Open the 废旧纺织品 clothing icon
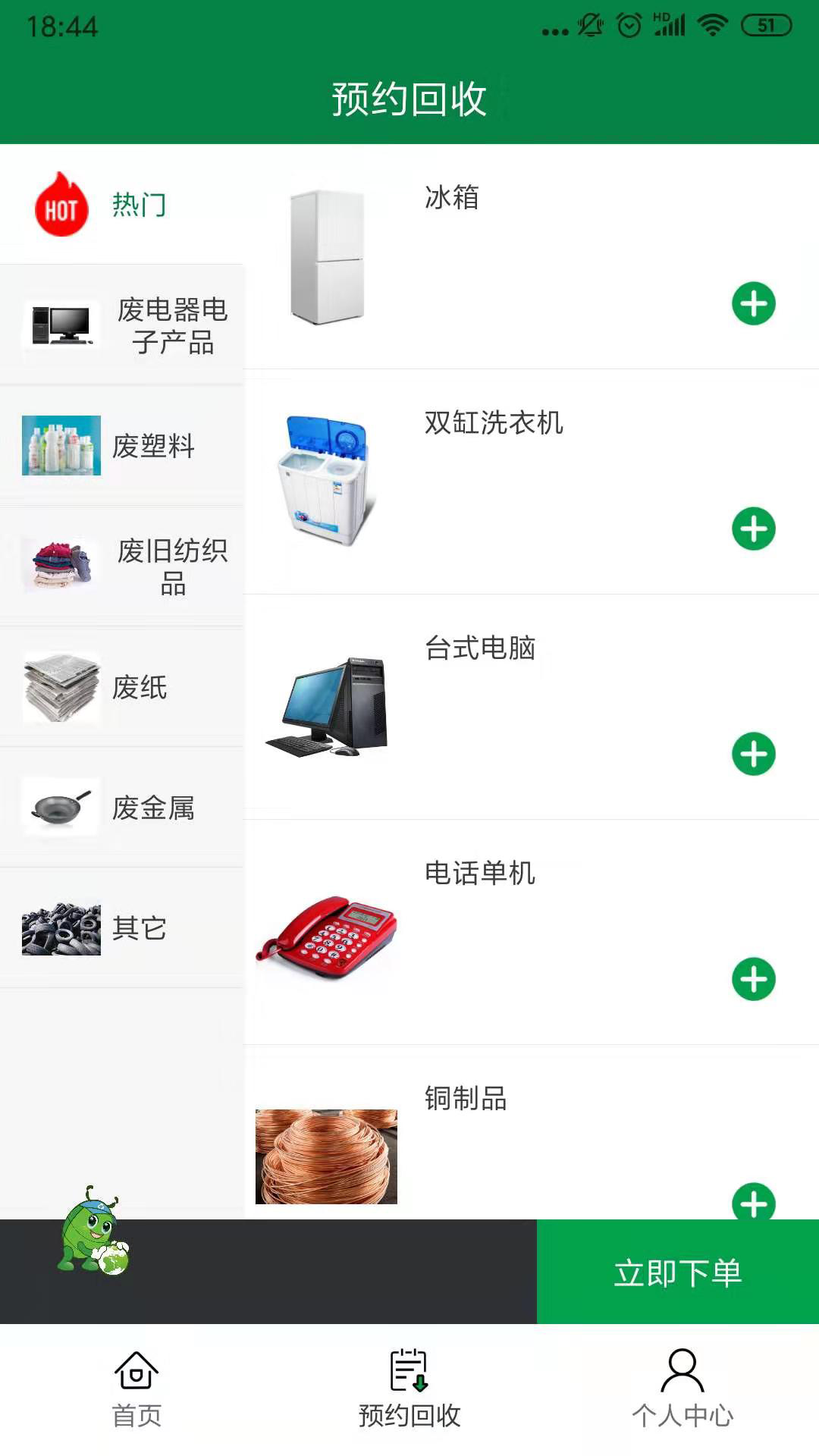Image resolution: width=819 pixels, height=1456 pixels. 61,565
